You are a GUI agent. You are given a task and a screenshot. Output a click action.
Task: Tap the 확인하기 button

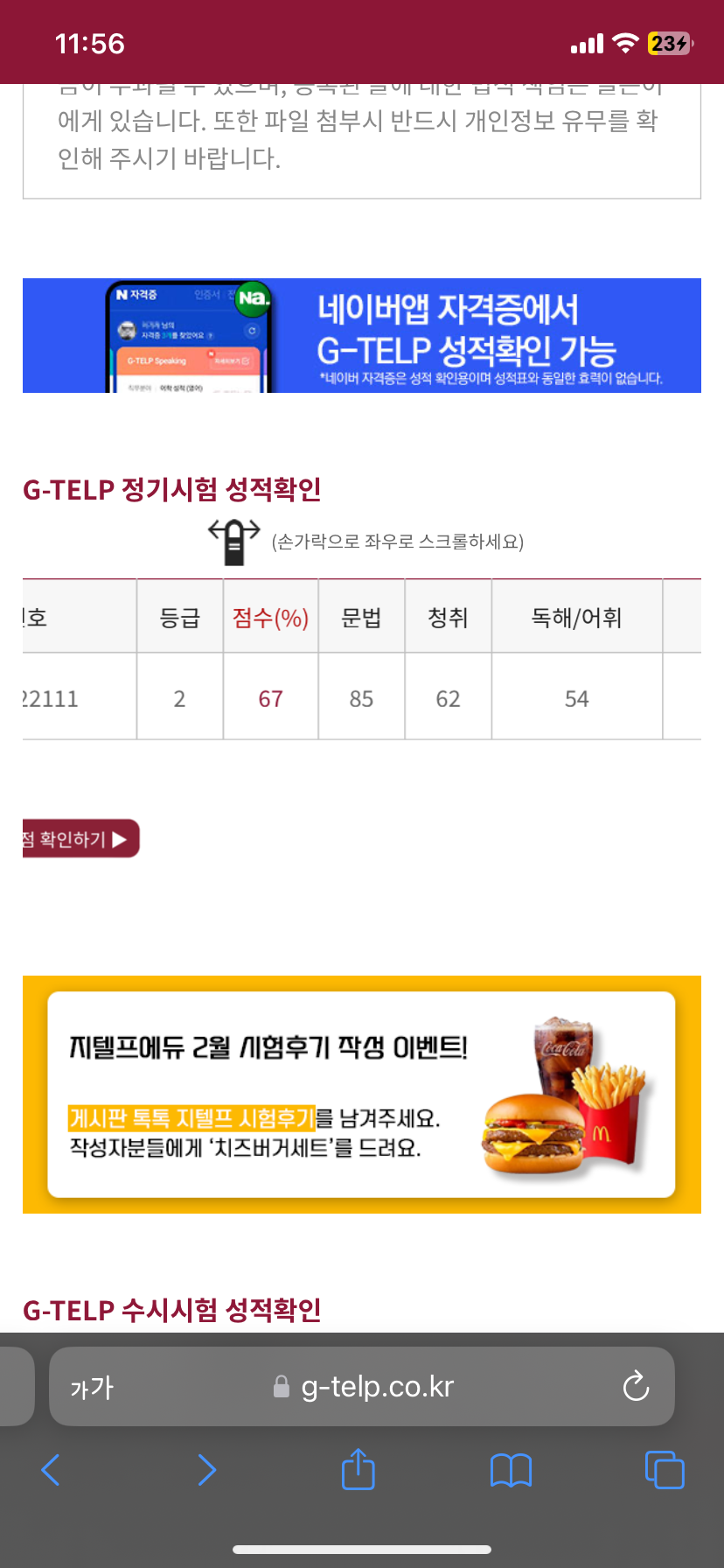pyautogui.click(x=79, y=839)
